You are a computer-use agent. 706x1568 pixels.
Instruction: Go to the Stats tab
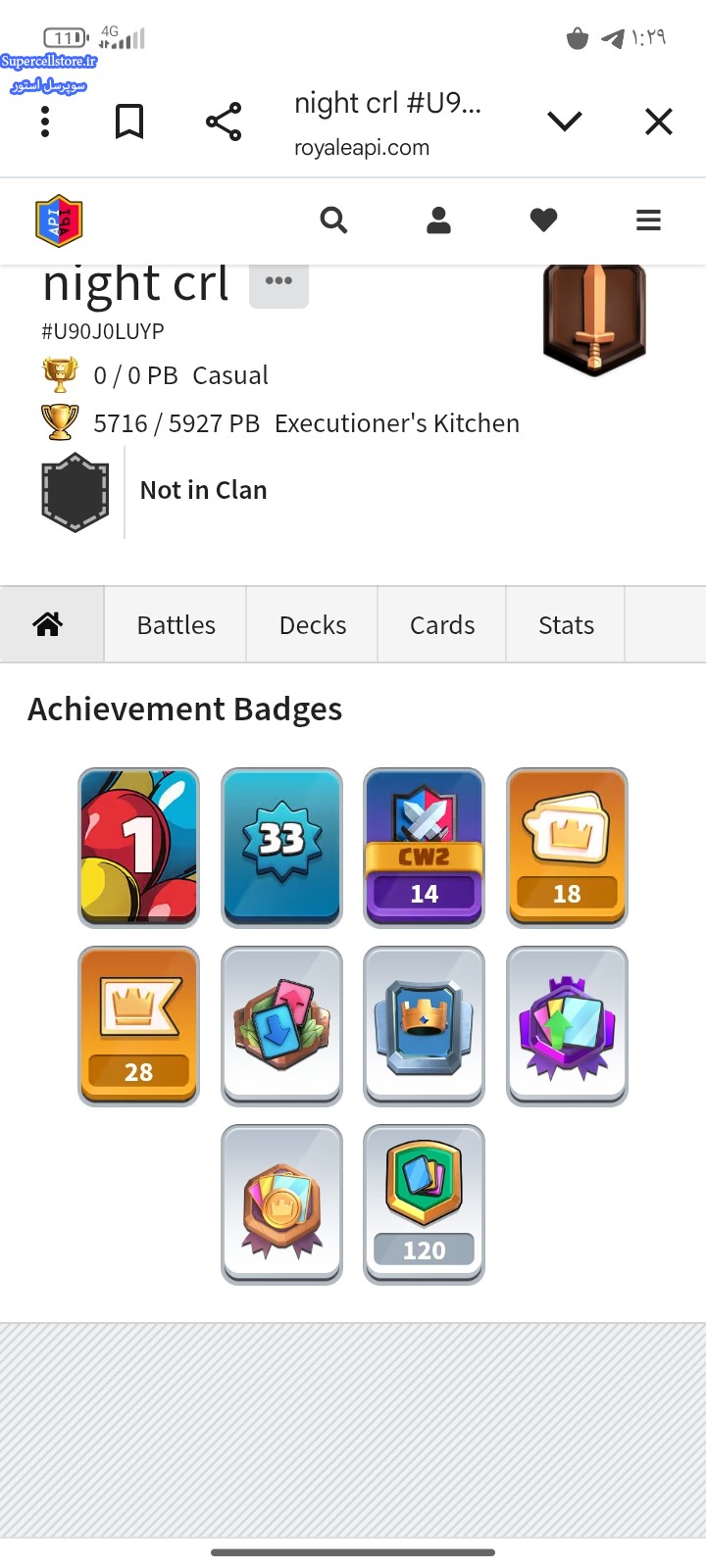[566, 624]
